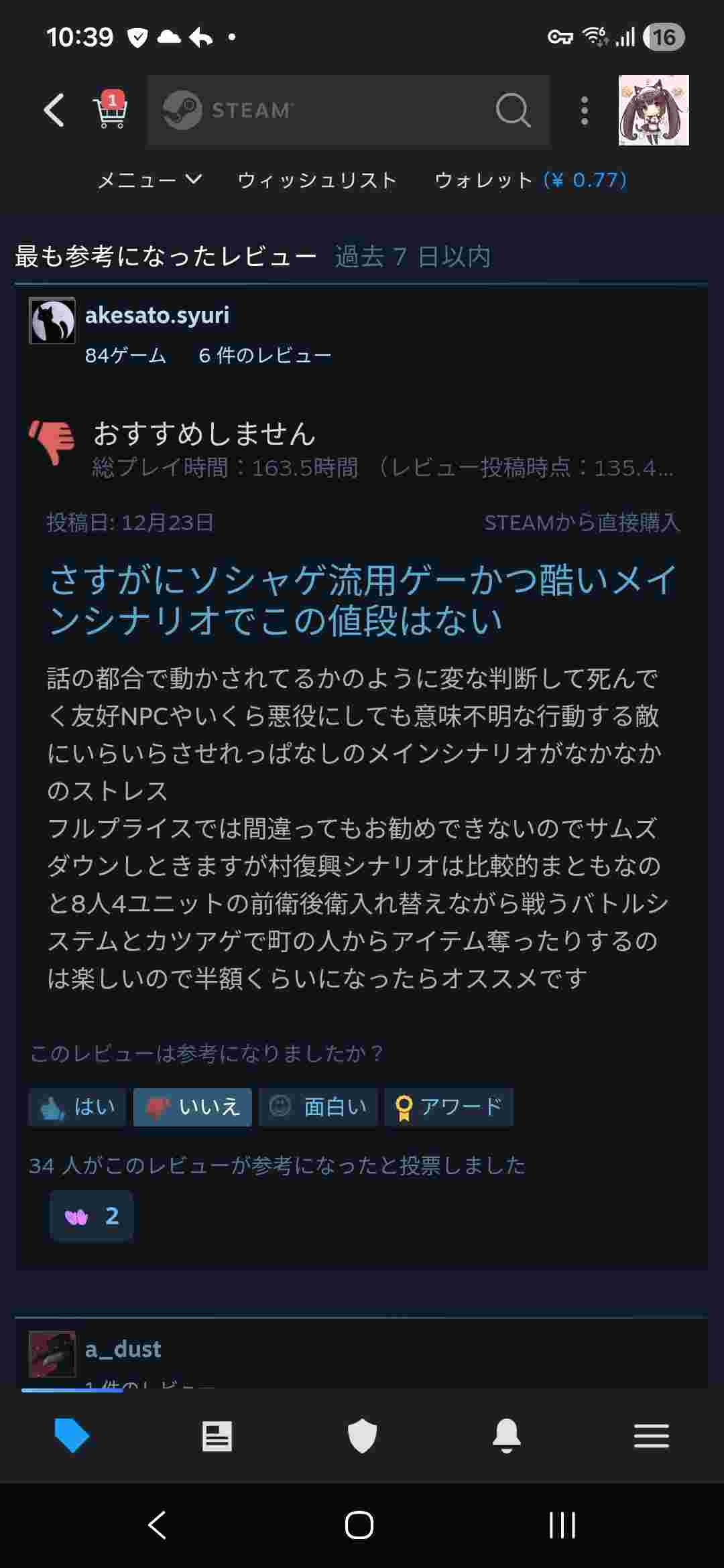Open your profile avatar

point(653,110)
